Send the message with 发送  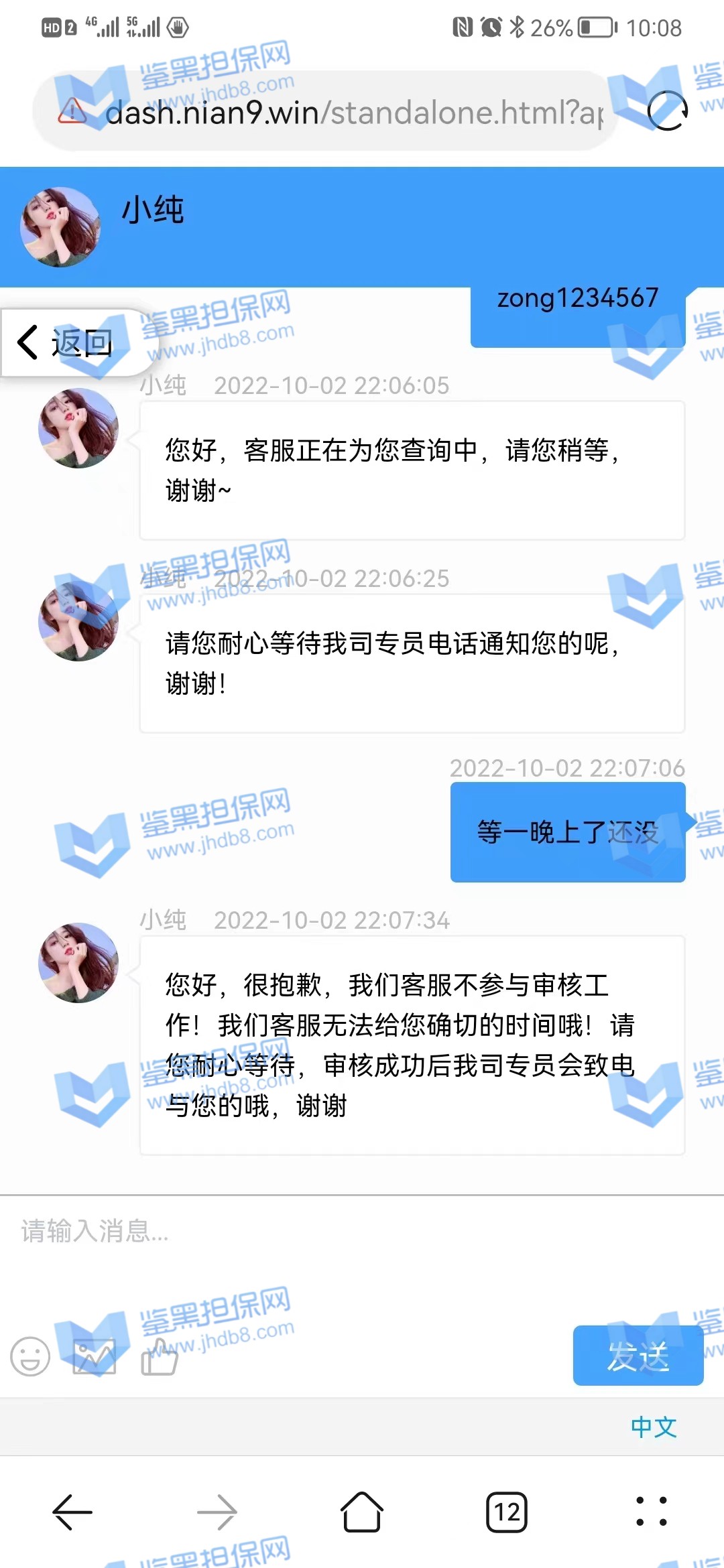point(638,1356)
